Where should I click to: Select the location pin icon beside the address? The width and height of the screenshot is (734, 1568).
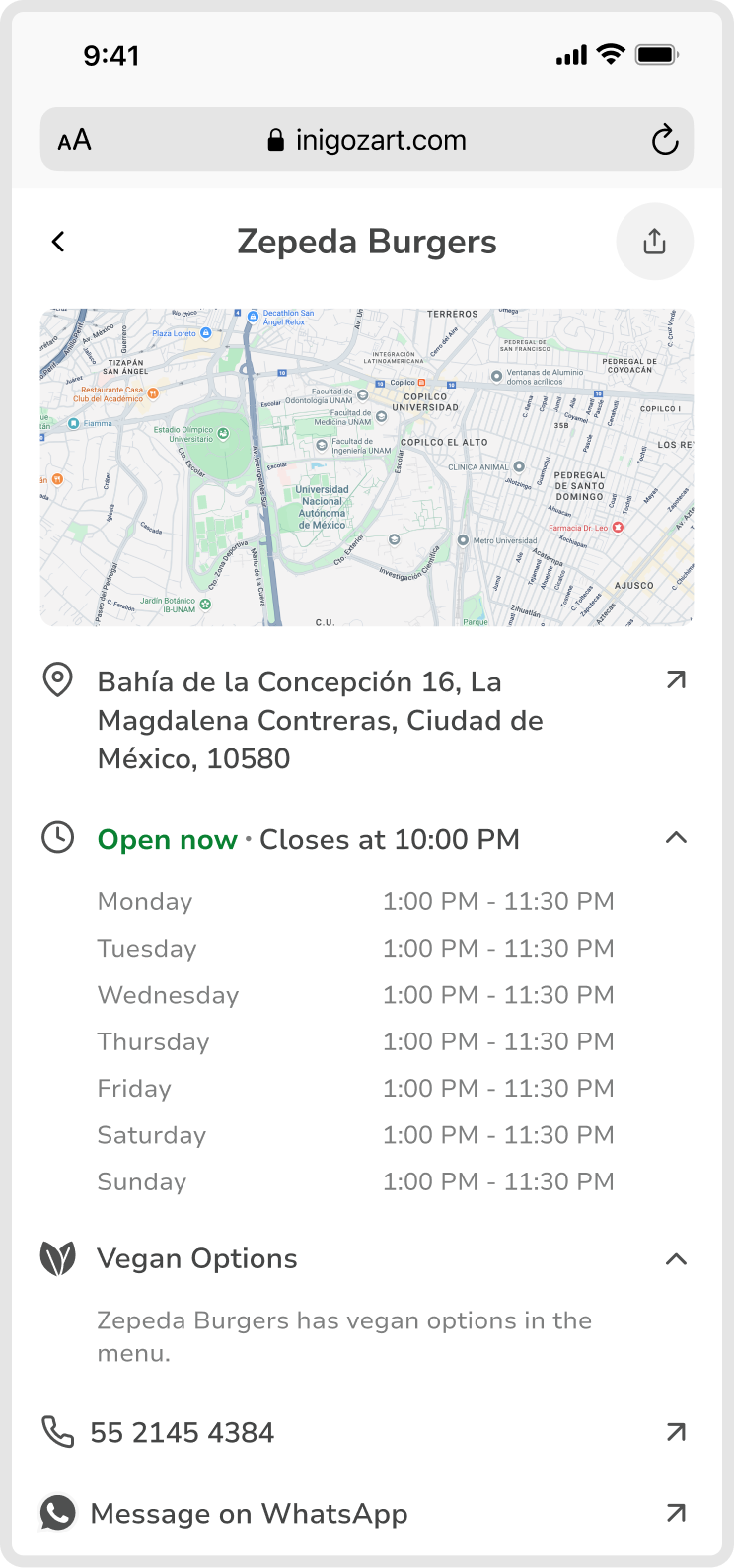tap(58, 679)
